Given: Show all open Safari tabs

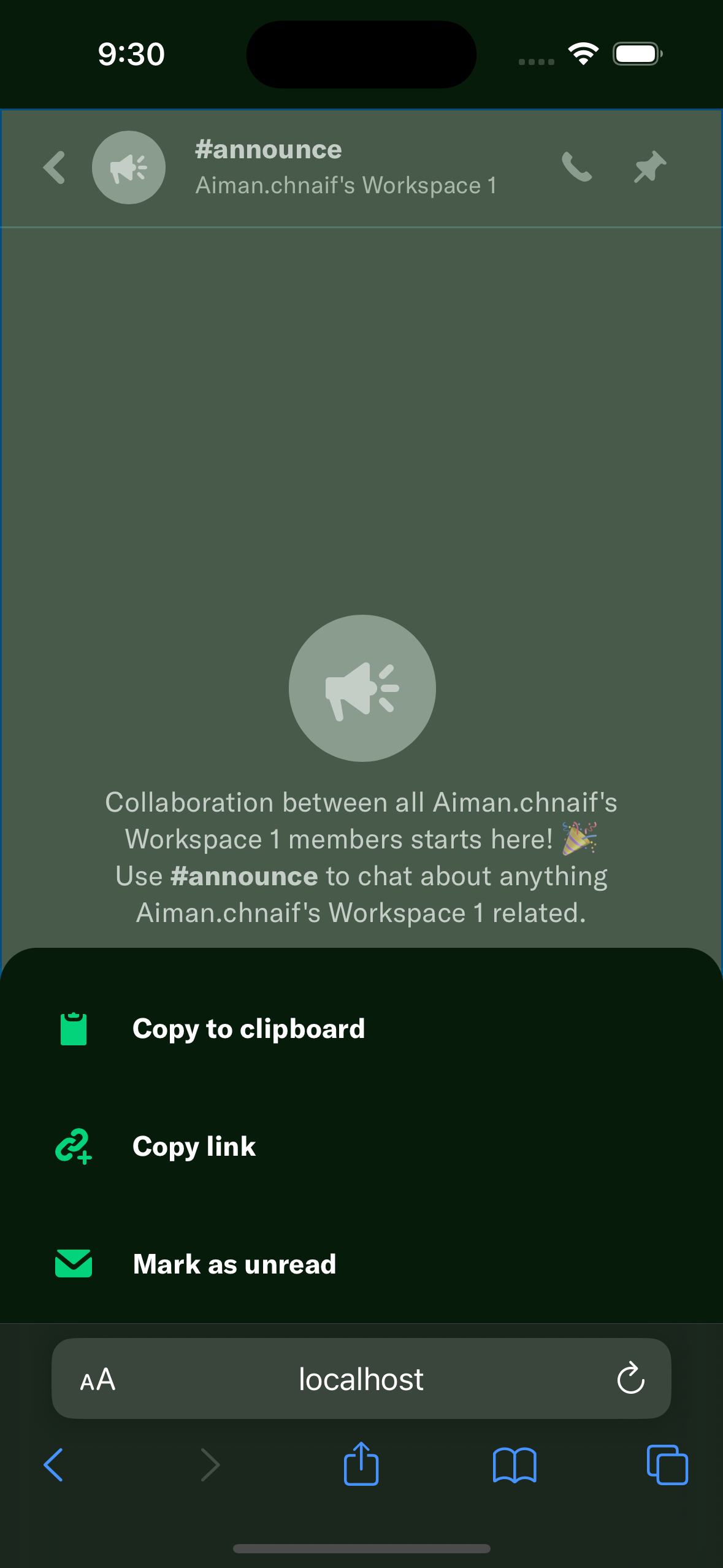Looking at the screenshot, I should click(667, 1465).
